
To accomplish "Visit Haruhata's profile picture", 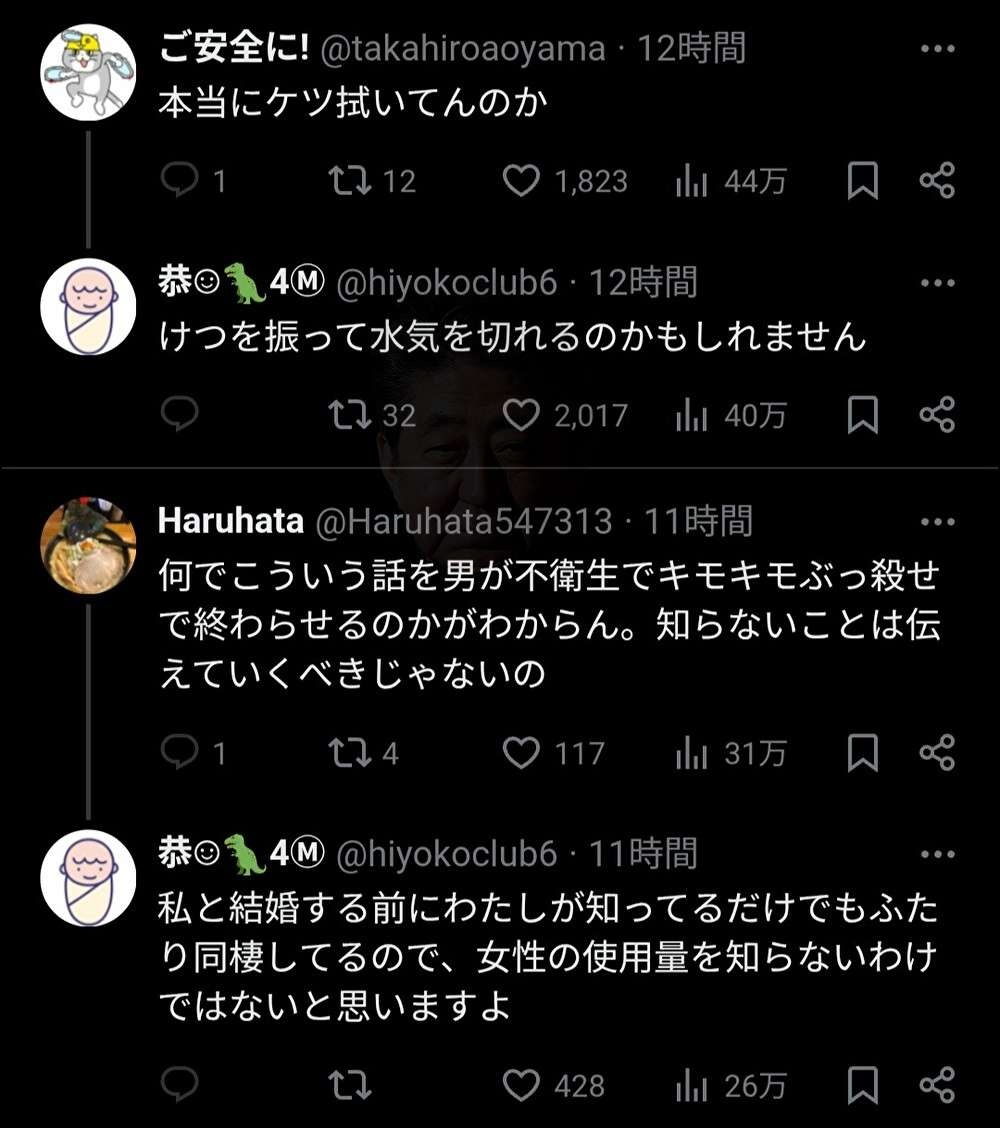I will tap(88, 545).
